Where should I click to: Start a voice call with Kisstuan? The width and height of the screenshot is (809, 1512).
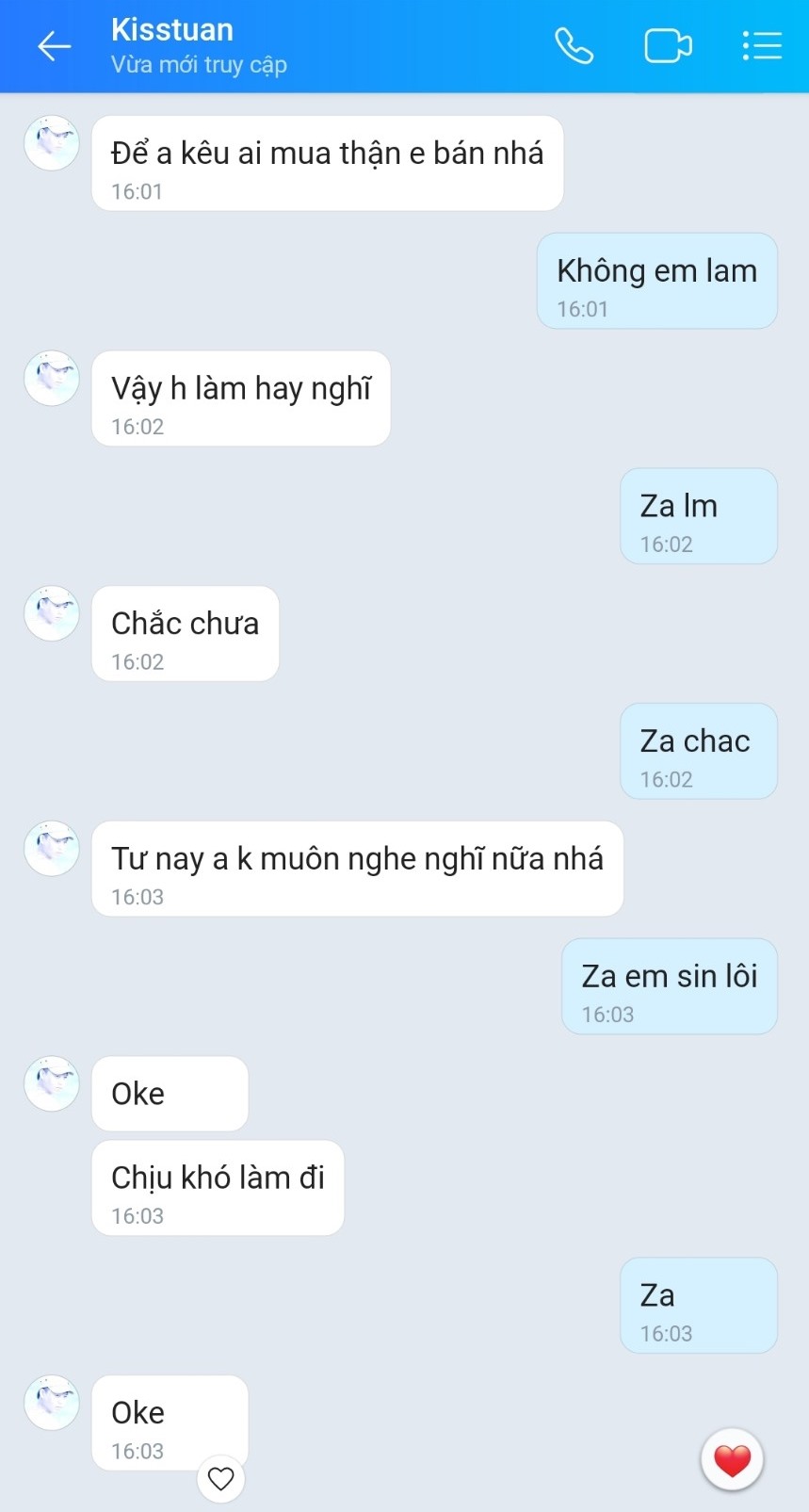(574, 46)
